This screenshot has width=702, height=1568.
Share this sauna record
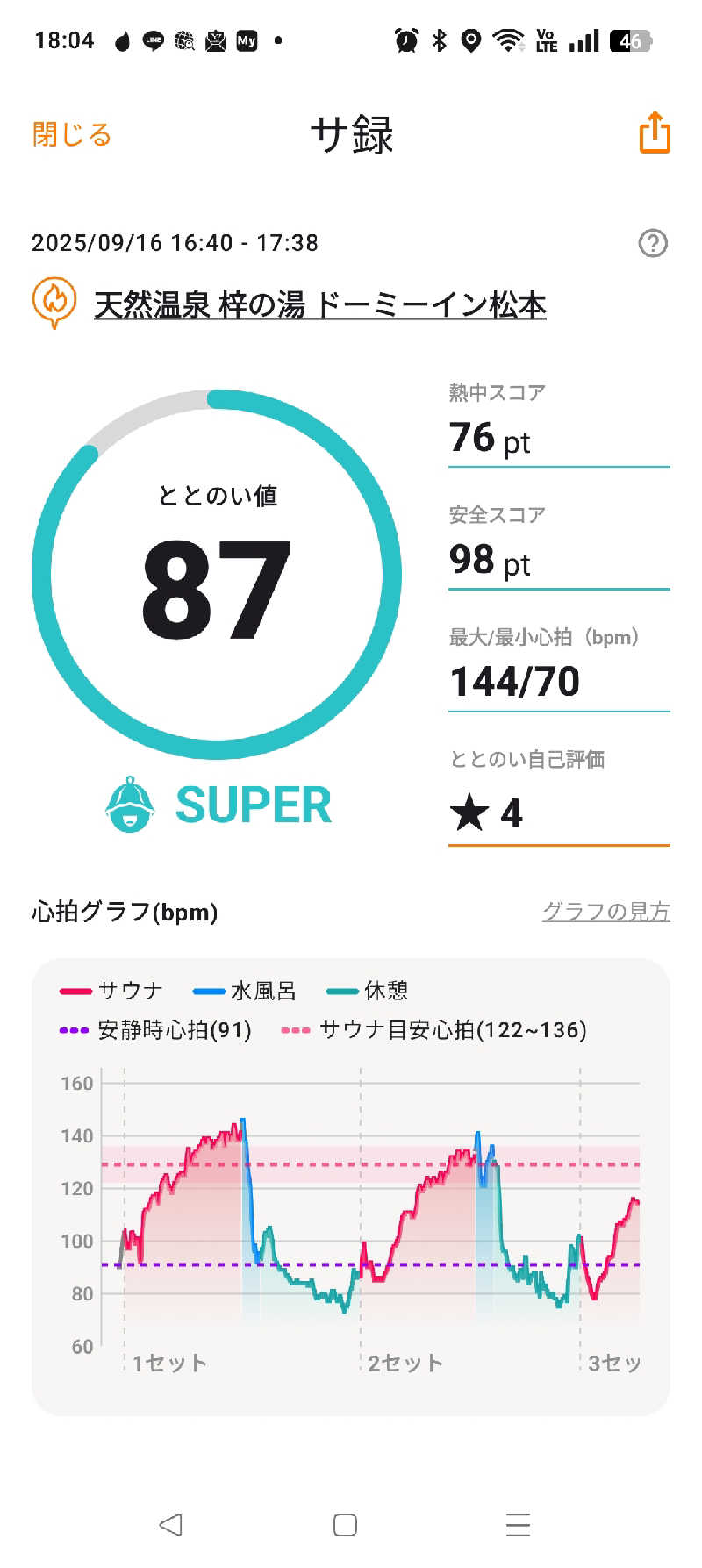tap(654, 133)
